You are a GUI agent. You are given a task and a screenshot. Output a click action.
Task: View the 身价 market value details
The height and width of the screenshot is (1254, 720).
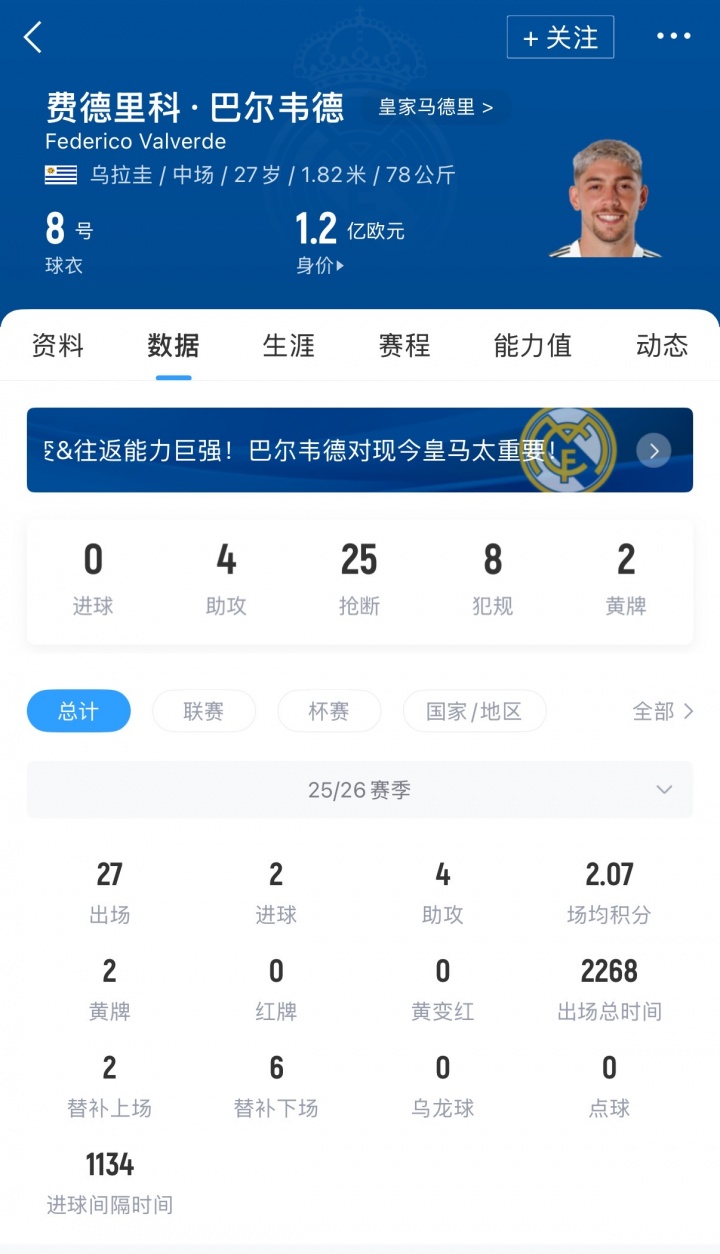pyautogui.click(x=320, y=266)
